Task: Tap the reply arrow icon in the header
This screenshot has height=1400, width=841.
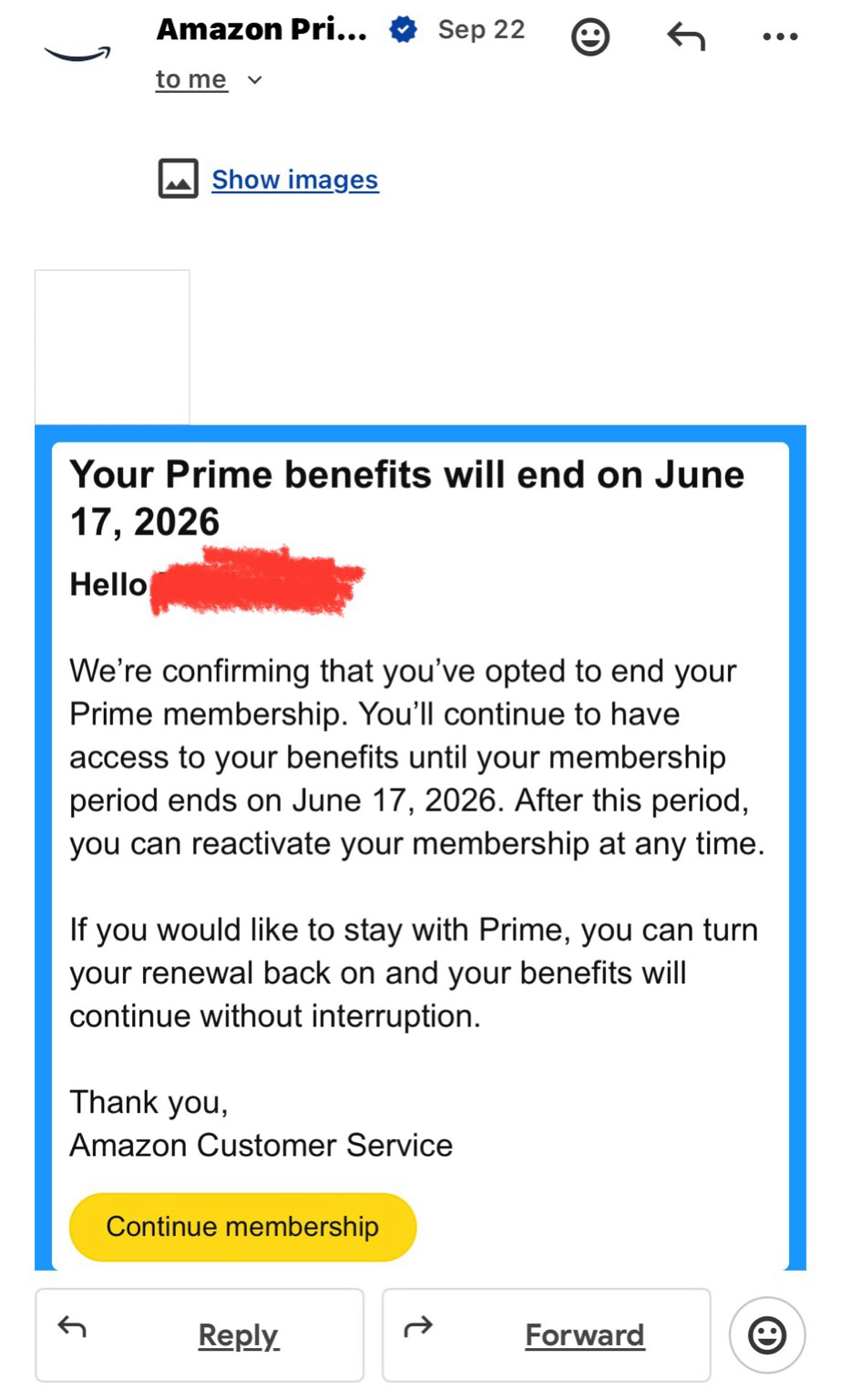Action: point(686,37)
